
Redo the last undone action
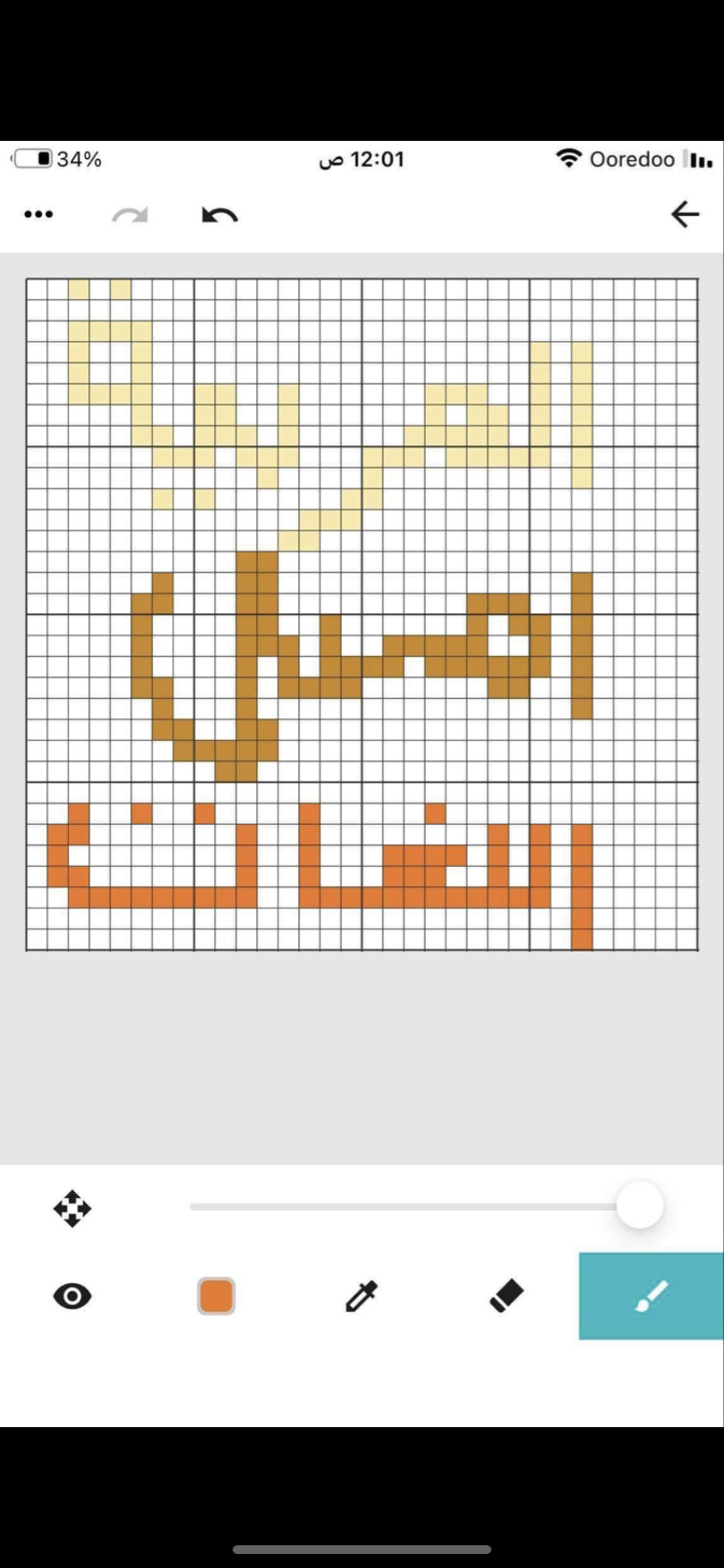click(x=130, y=215)
